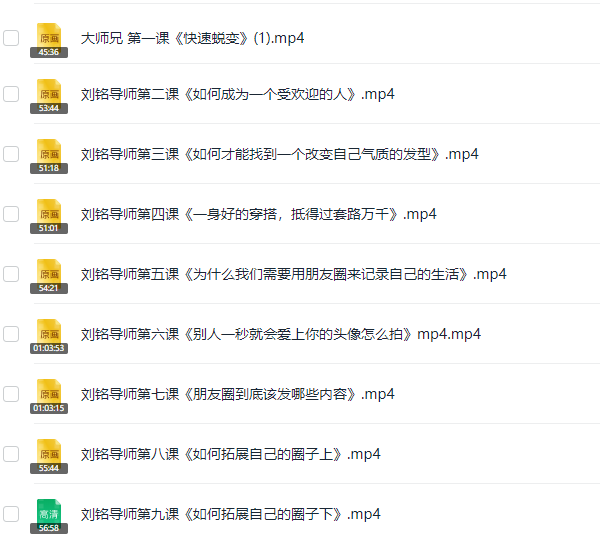The height and width of the screenshot is (542, 600).
Task: Select the checkbox next to 刘铭导师第三课
Action: click(11, 154)
